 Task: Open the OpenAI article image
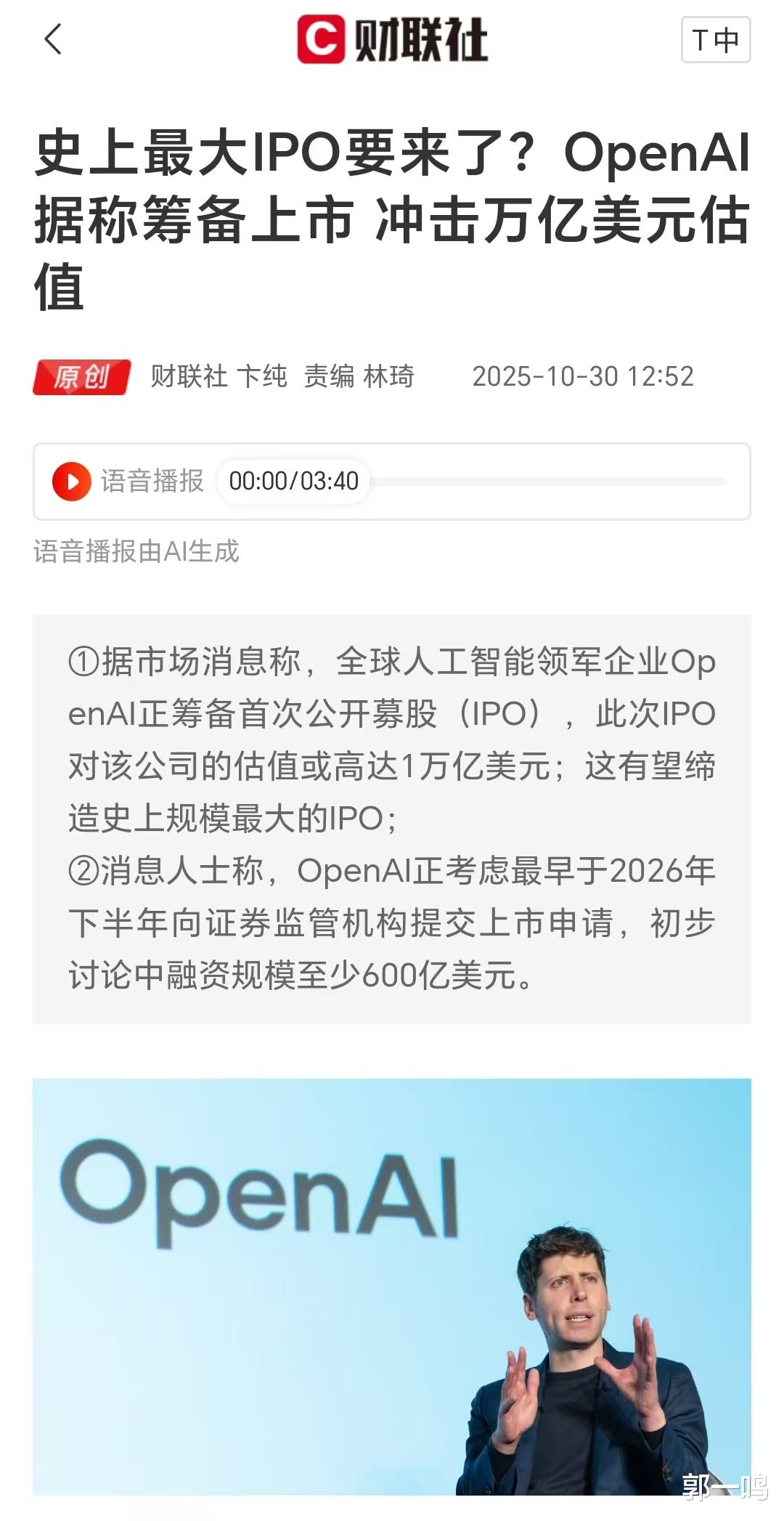click(x=392, y=1286)
